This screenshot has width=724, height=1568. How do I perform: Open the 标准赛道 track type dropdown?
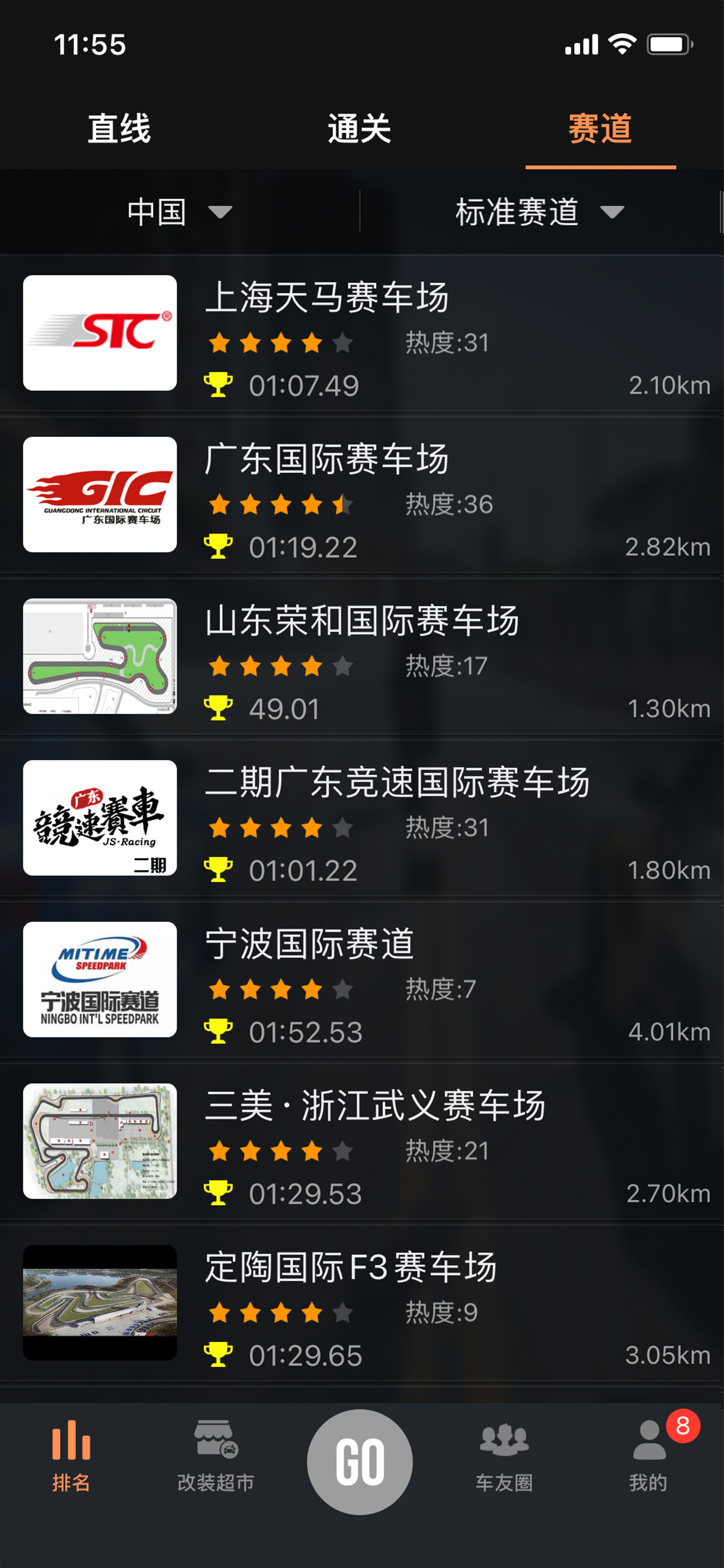tap(539, 212)
